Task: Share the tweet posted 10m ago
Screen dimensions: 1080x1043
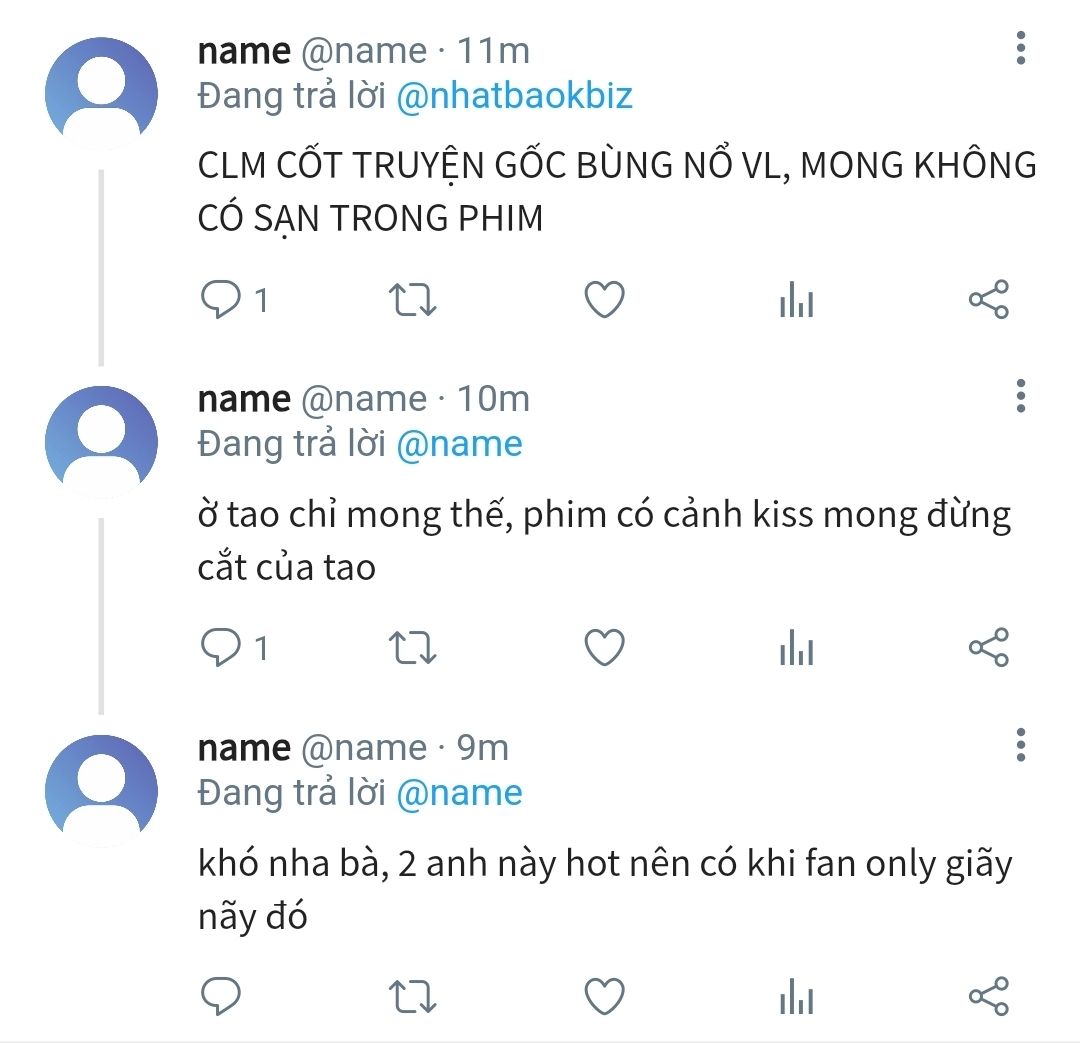Action: (x=988, y=648)
